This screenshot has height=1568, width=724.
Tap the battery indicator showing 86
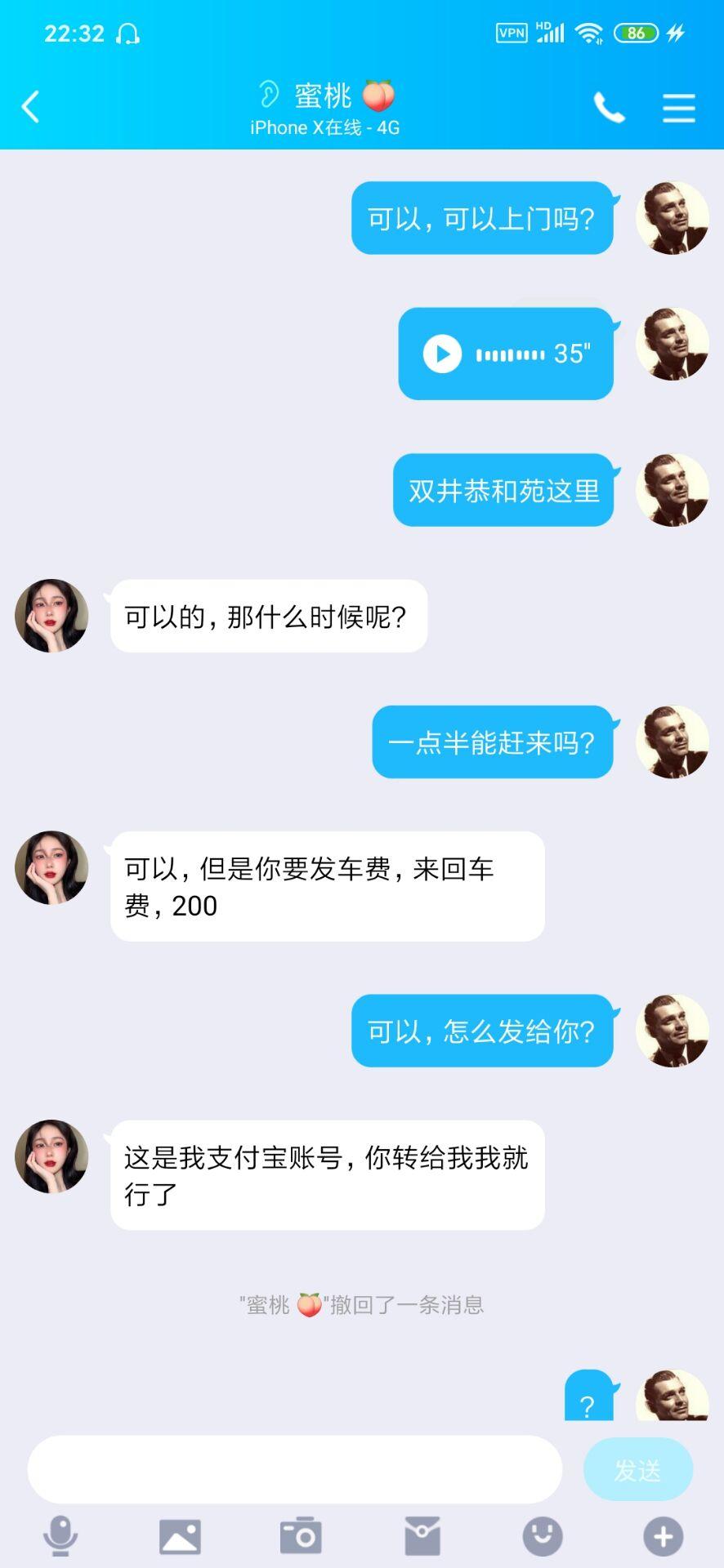(637, 33)
